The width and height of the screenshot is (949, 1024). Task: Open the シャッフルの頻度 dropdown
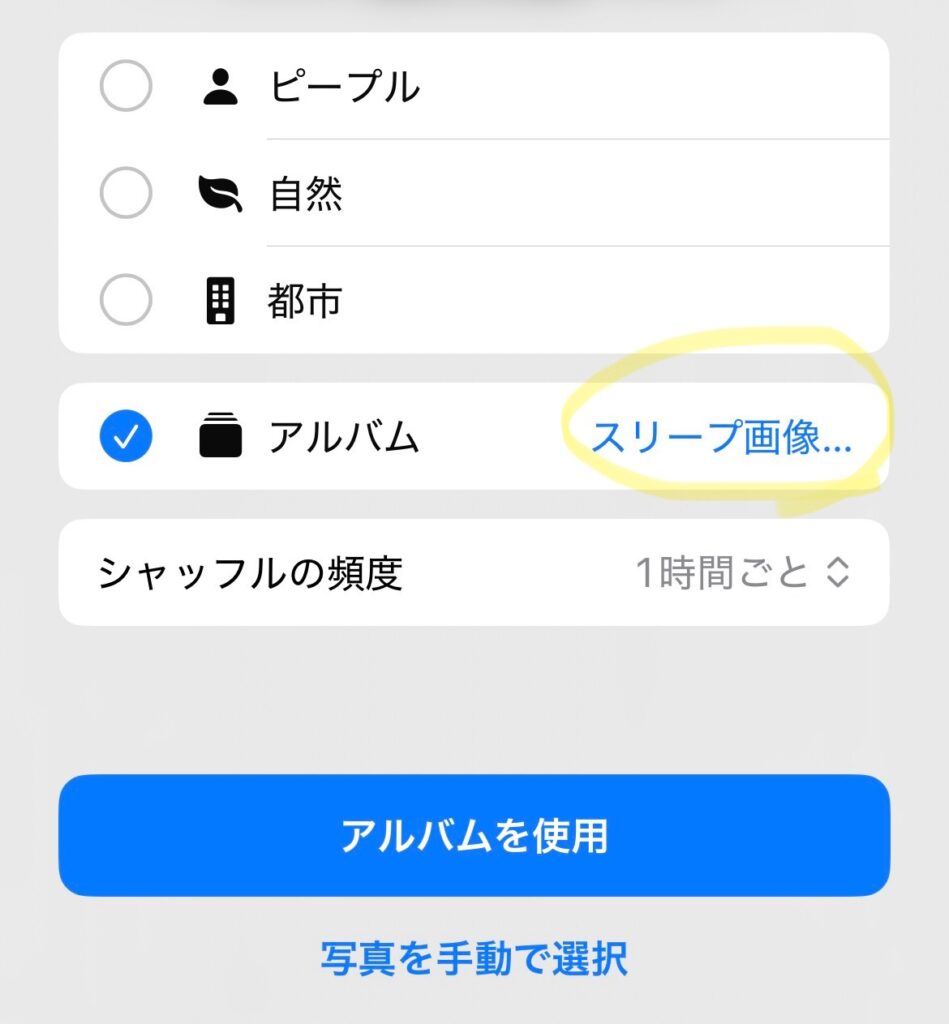tap(742, 573)
